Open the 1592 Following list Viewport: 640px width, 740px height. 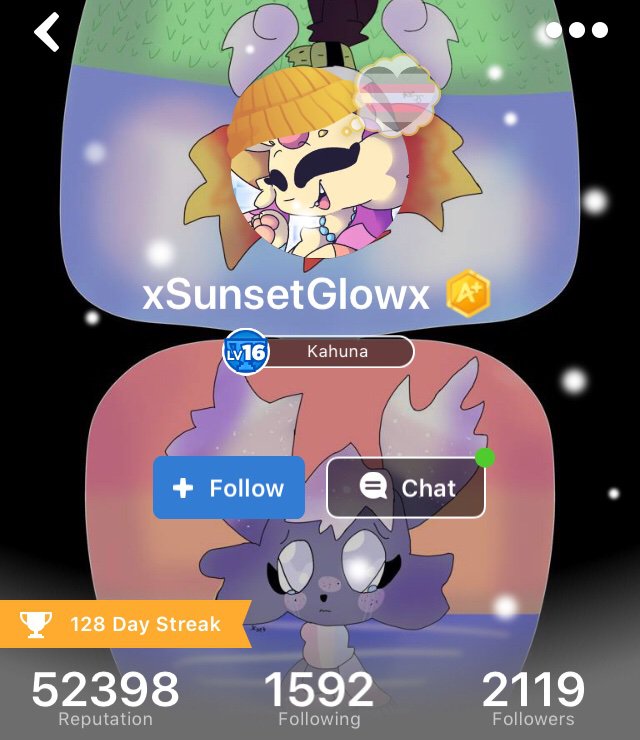(319, 697)
